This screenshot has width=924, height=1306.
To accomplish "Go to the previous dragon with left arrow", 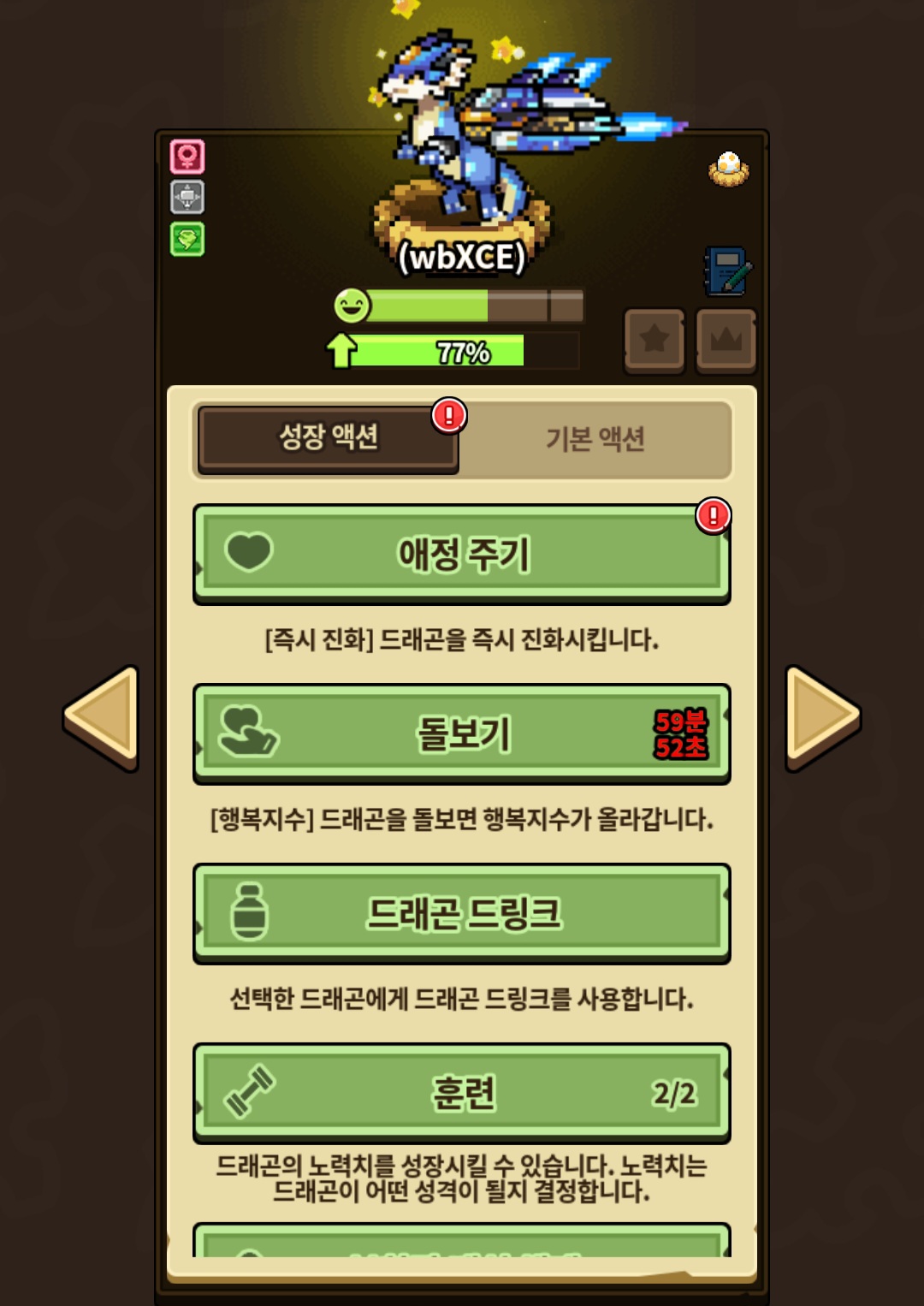I will pyautogui.click(x=102, y=717).
